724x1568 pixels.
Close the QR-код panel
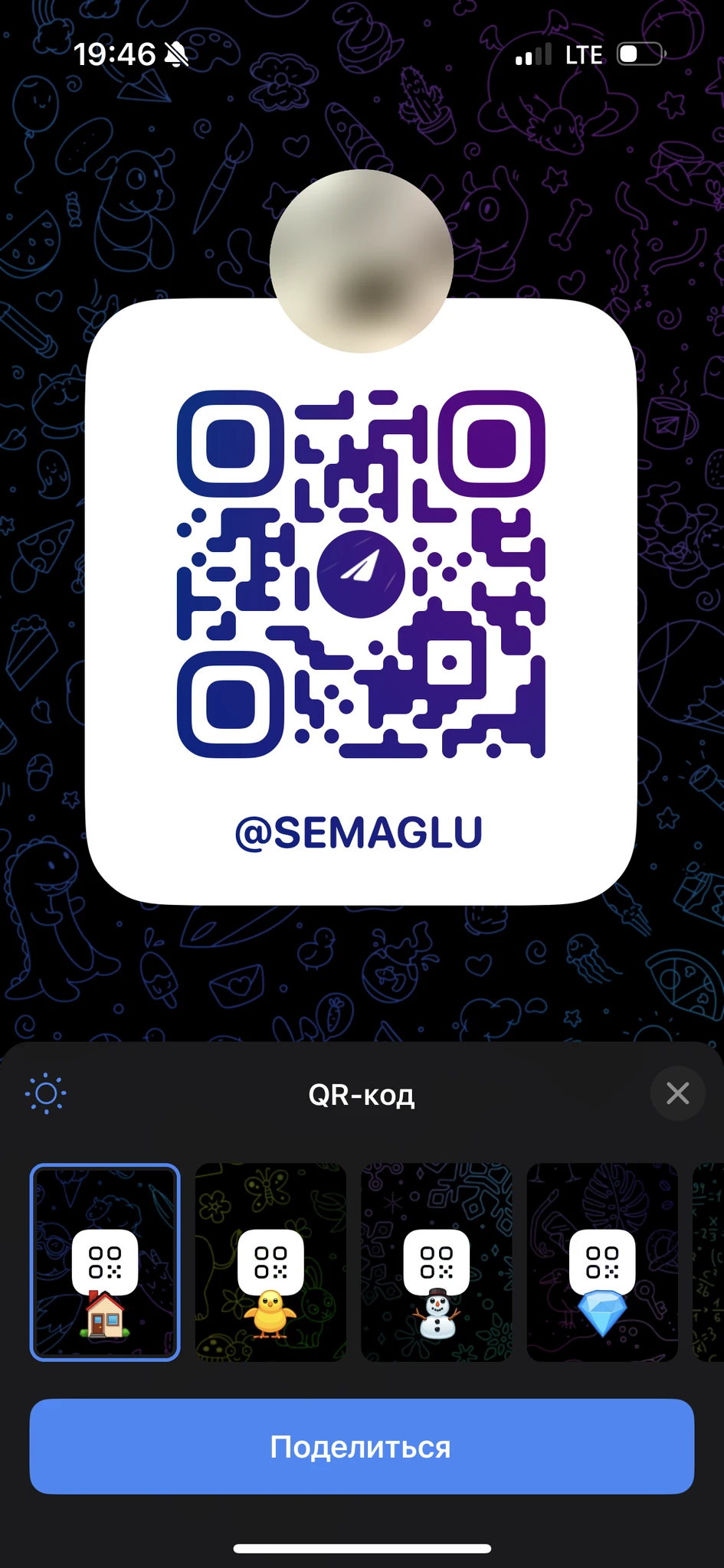(677, 1093)
